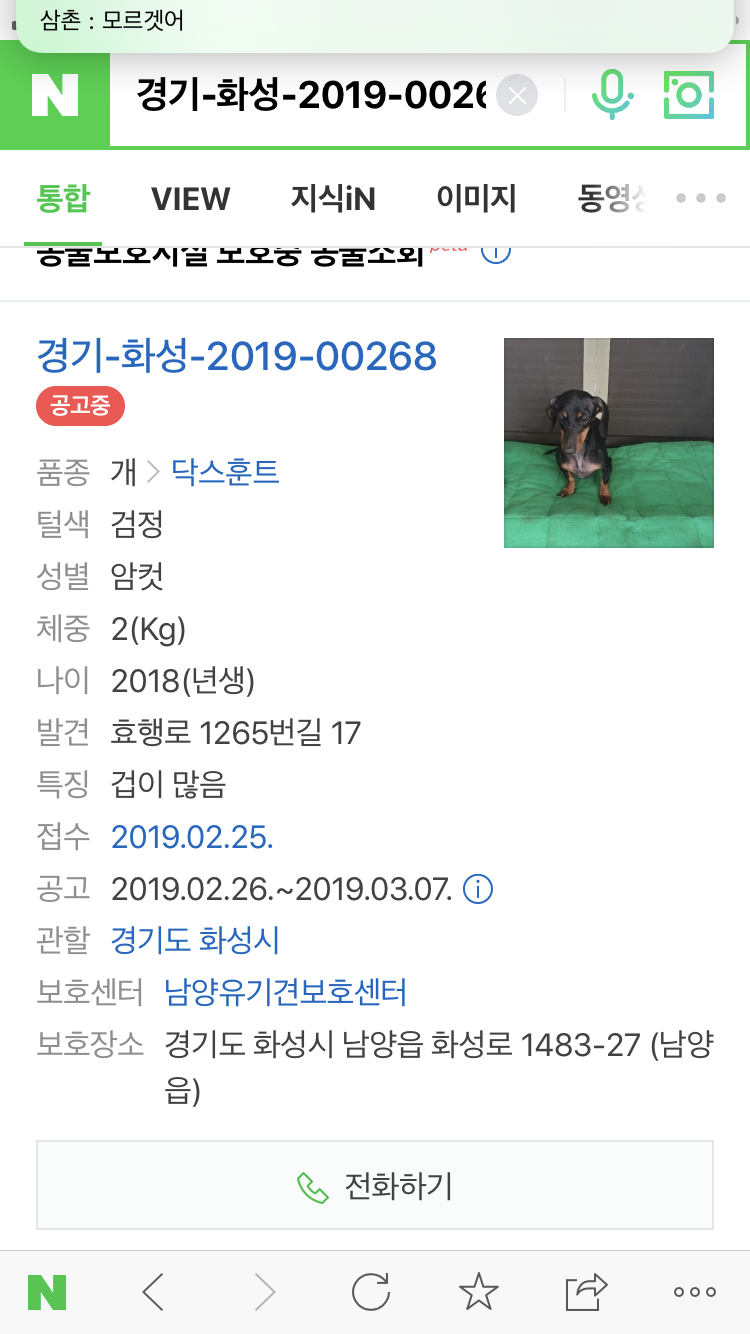750x1334 pixels.
Task: Bookmark this page with the star
Action: pyautogui.click(x=479, y=1292)
